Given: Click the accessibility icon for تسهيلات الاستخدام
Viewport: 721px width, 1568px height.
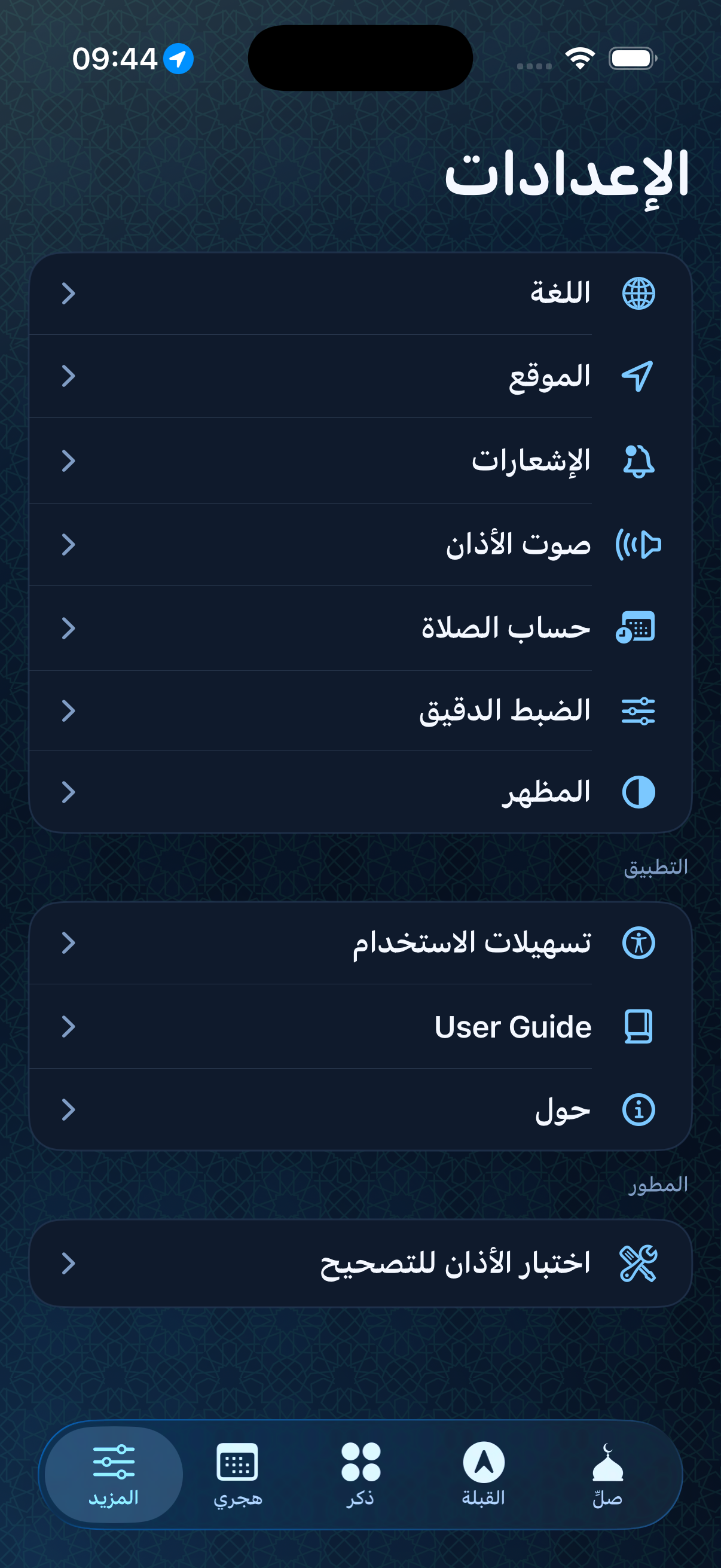Looking at the screenshot, I should [x=638, y=944].
